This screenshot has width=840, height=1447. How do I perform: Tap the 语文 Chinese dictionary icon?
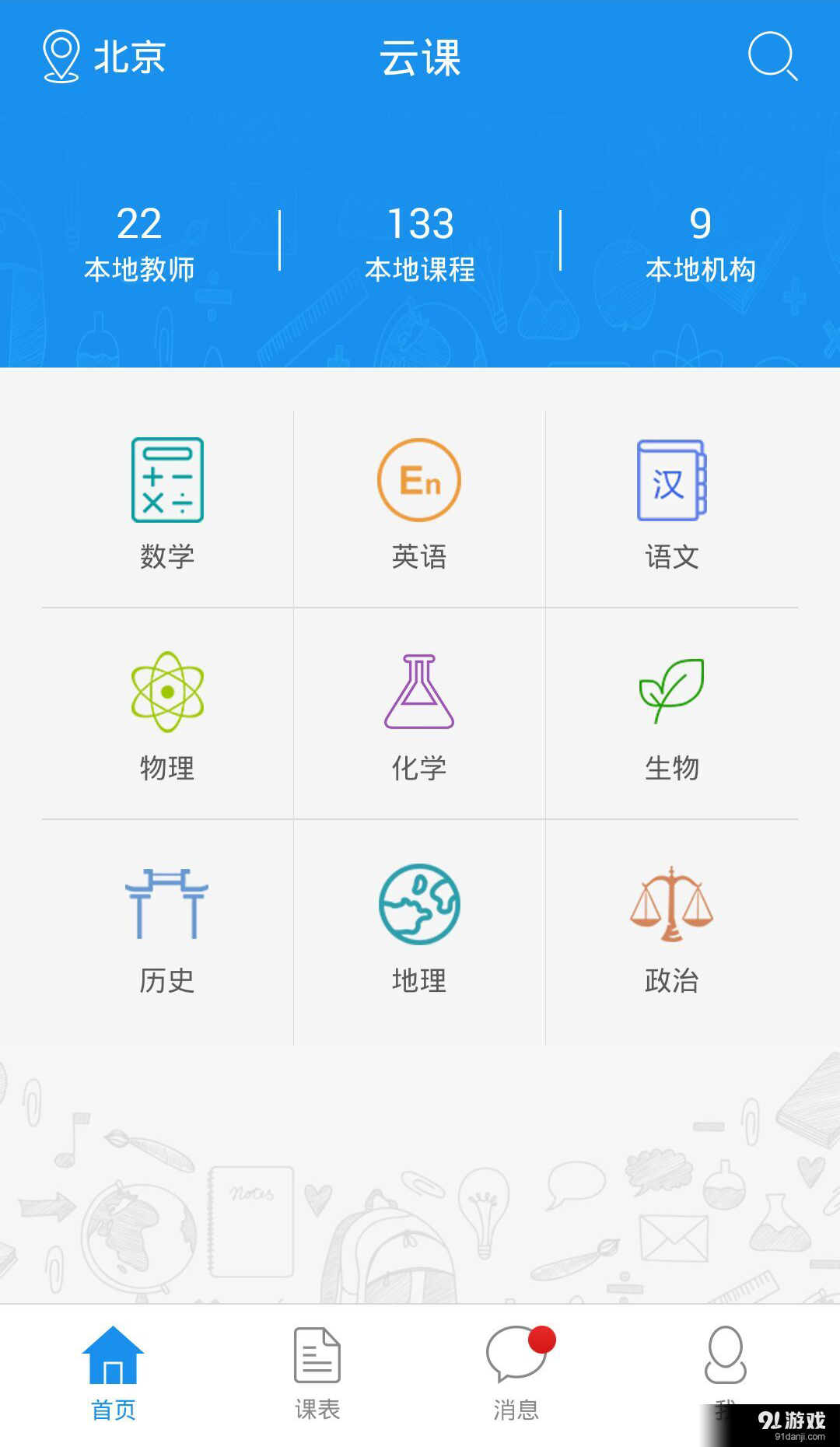click(671, 480)
